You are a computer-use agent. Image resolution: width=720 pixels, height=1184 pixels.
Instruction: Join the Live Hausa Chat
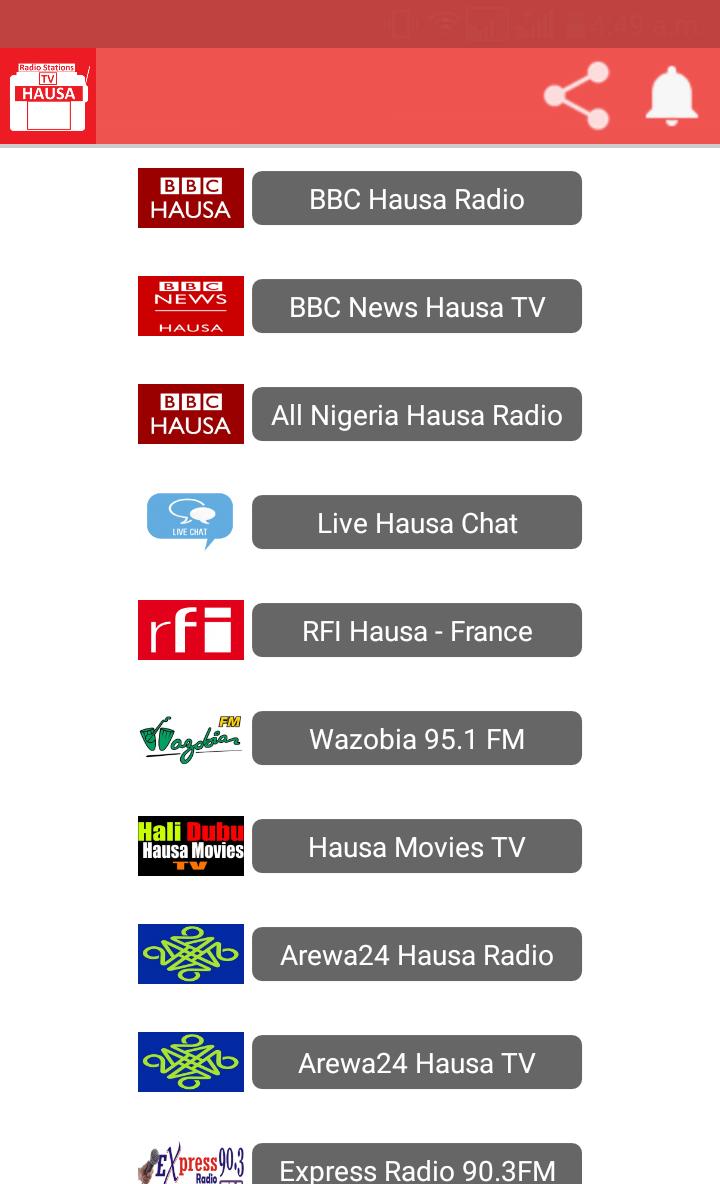click(416, 522)
